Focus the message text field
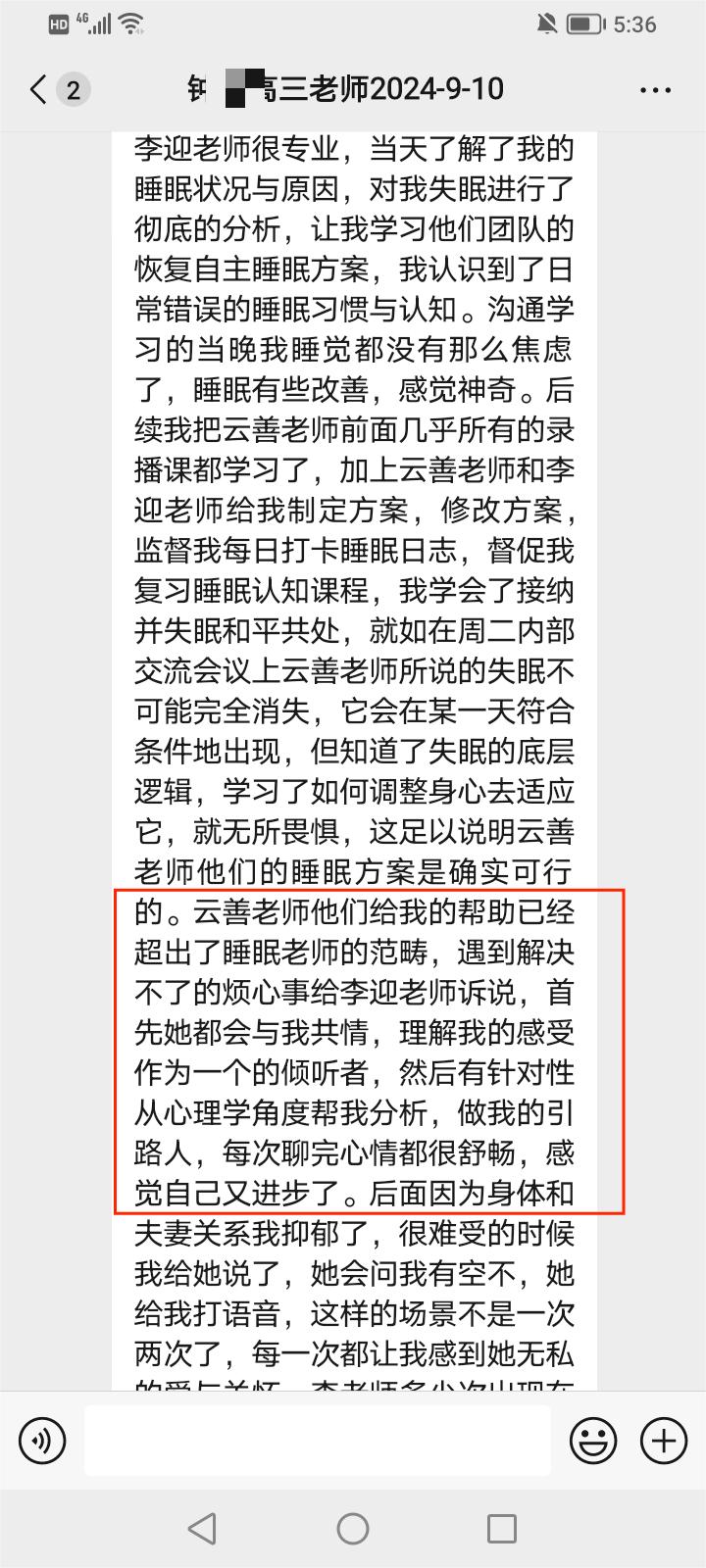The image size is (706, 1568). [316, 1441]
